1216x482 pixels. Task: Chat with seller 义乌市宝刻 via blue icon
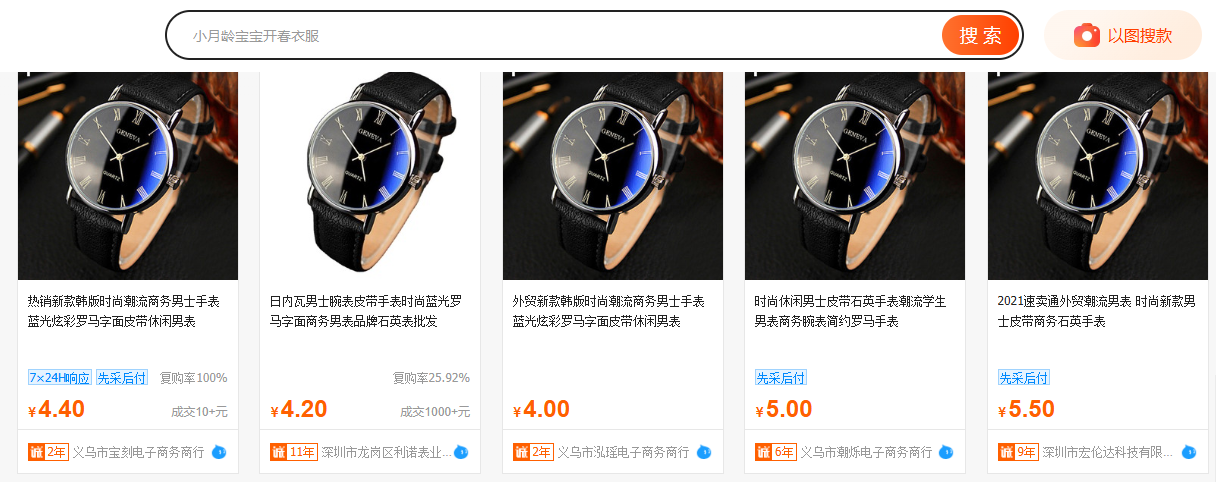pos(219,452)
